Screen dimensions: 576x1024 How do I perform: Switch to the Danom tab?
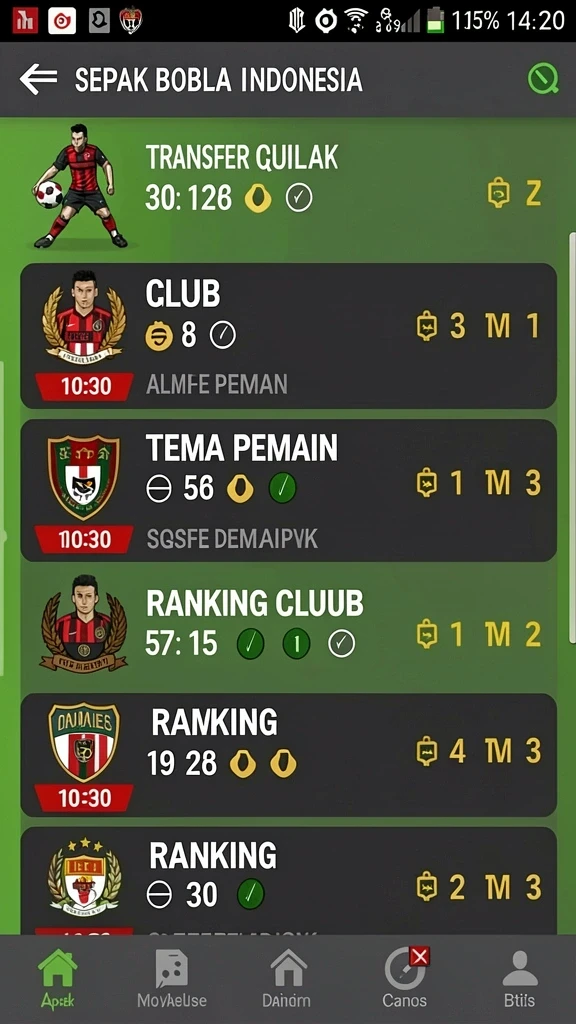pyautogui.click(x=287, y=979)
